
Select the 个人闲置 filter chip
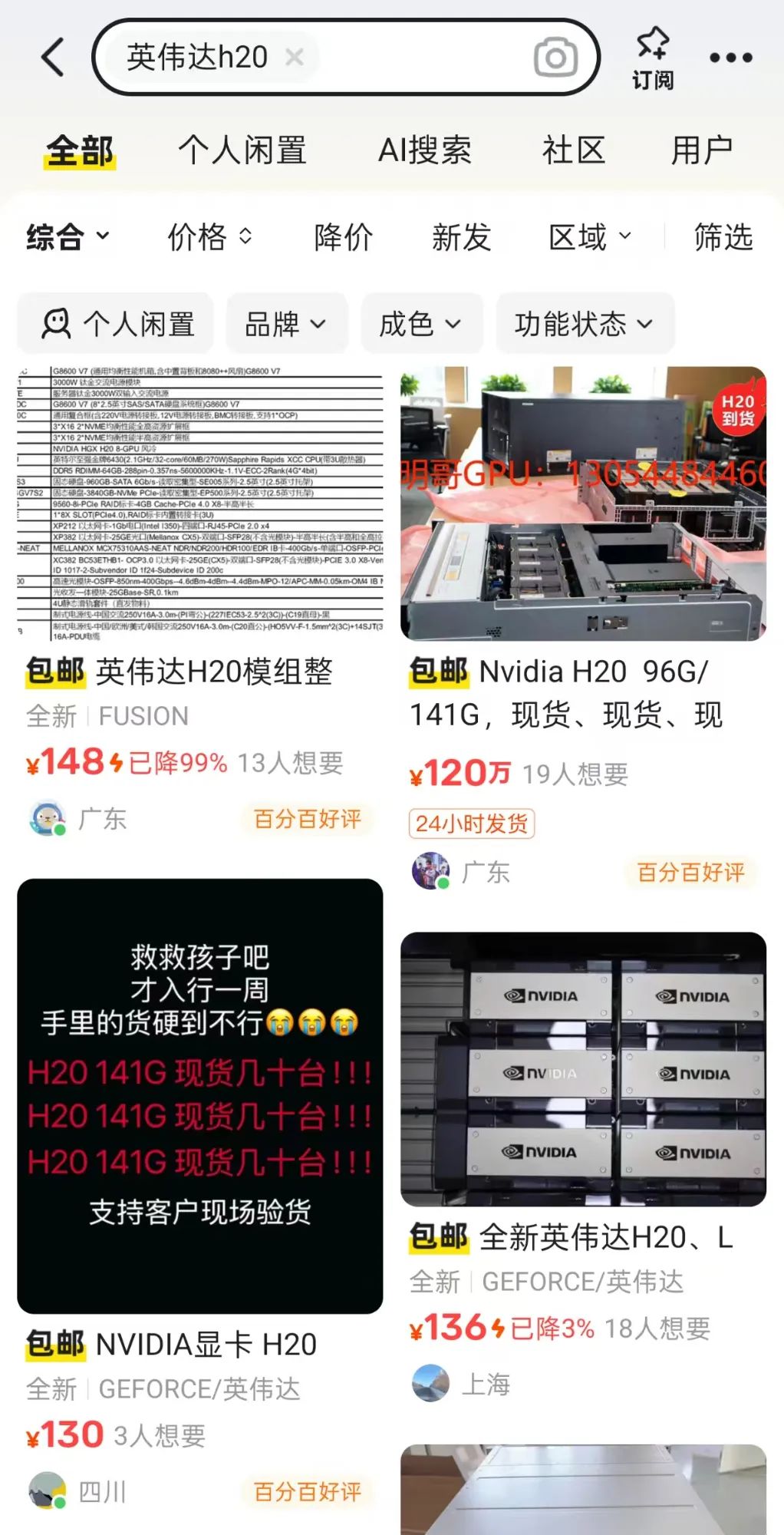coord(117,324)
